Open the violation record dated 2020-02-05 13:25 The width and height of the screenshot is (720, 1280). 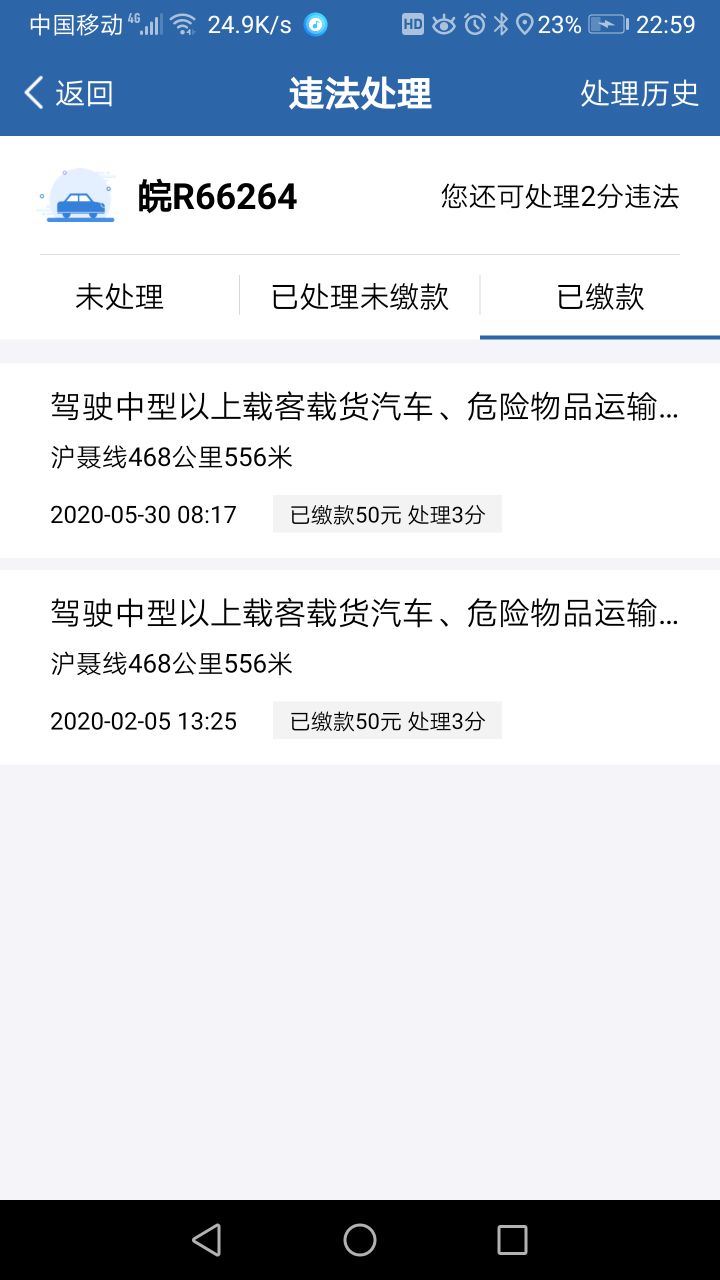(x=360, y=667)
